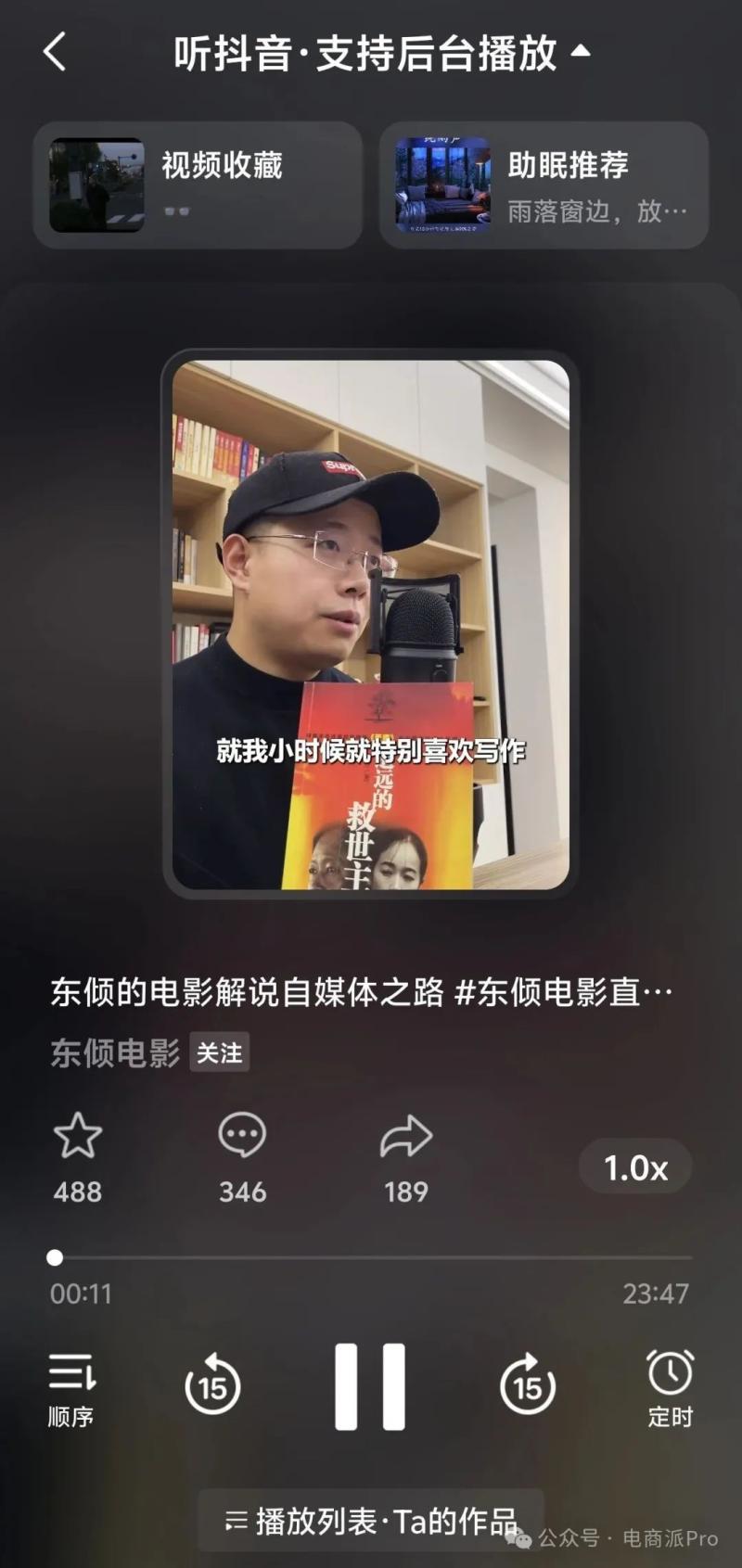Image resolution: width=742 pixels, height=1568 pixels.
Task: Pause the playback
Action: coord(370,1385)
